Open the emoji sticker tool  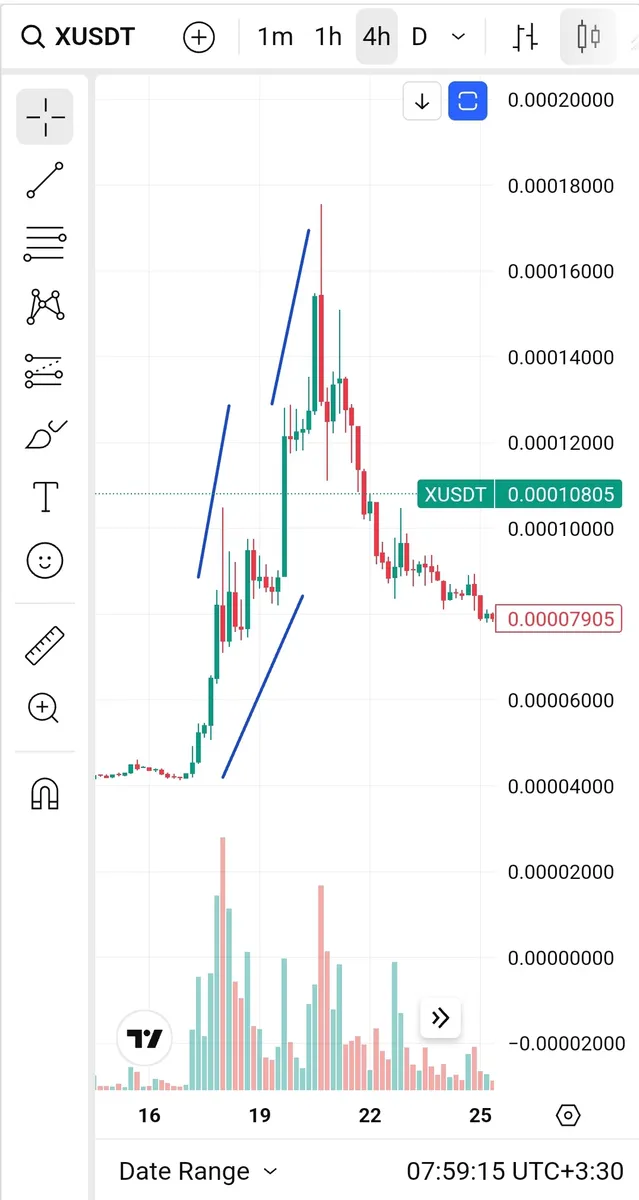pyautogui.click(x=45, y=560)
